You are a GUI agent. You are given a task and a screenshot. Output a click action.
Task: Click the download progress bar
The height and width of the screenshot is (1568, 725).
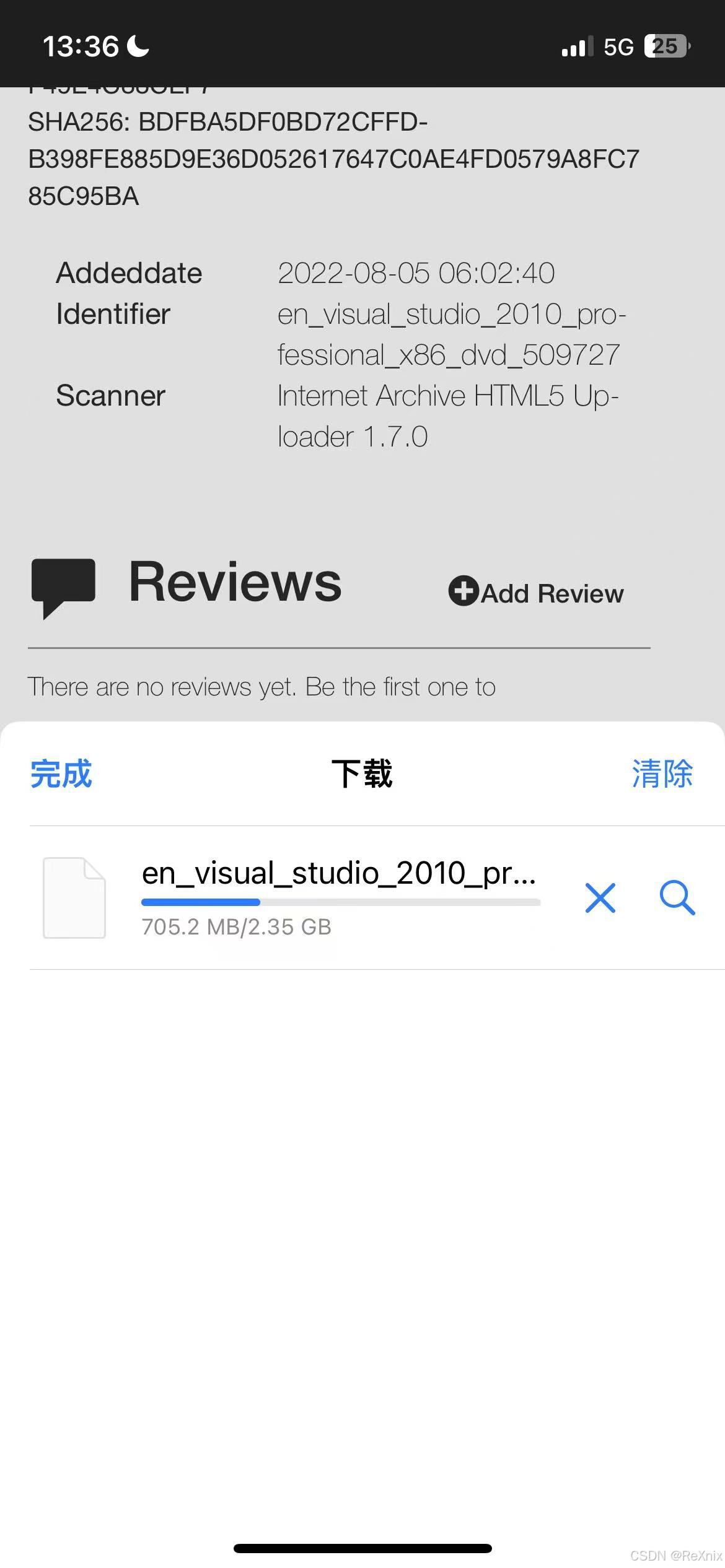(341, 902)
